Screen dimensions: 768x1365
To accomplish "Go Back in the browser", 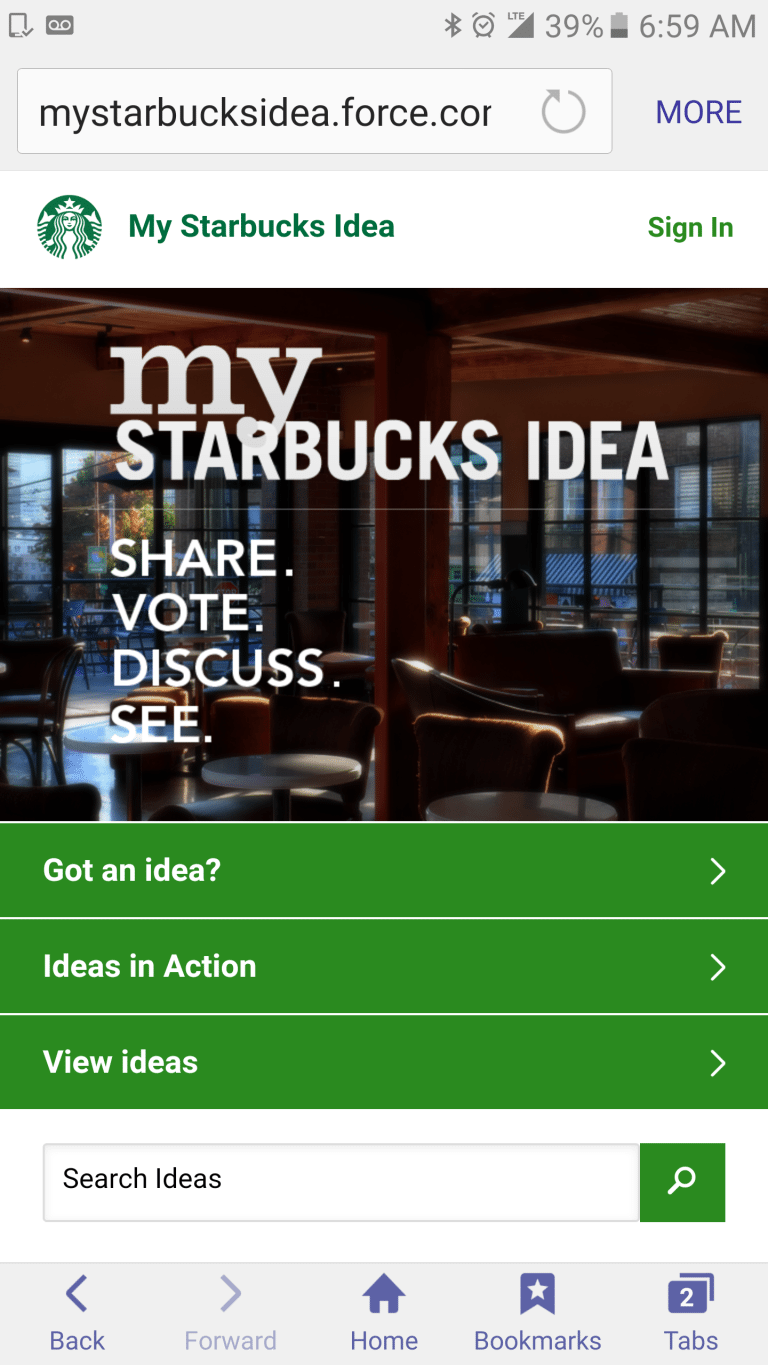I will tap(77, 1314).
